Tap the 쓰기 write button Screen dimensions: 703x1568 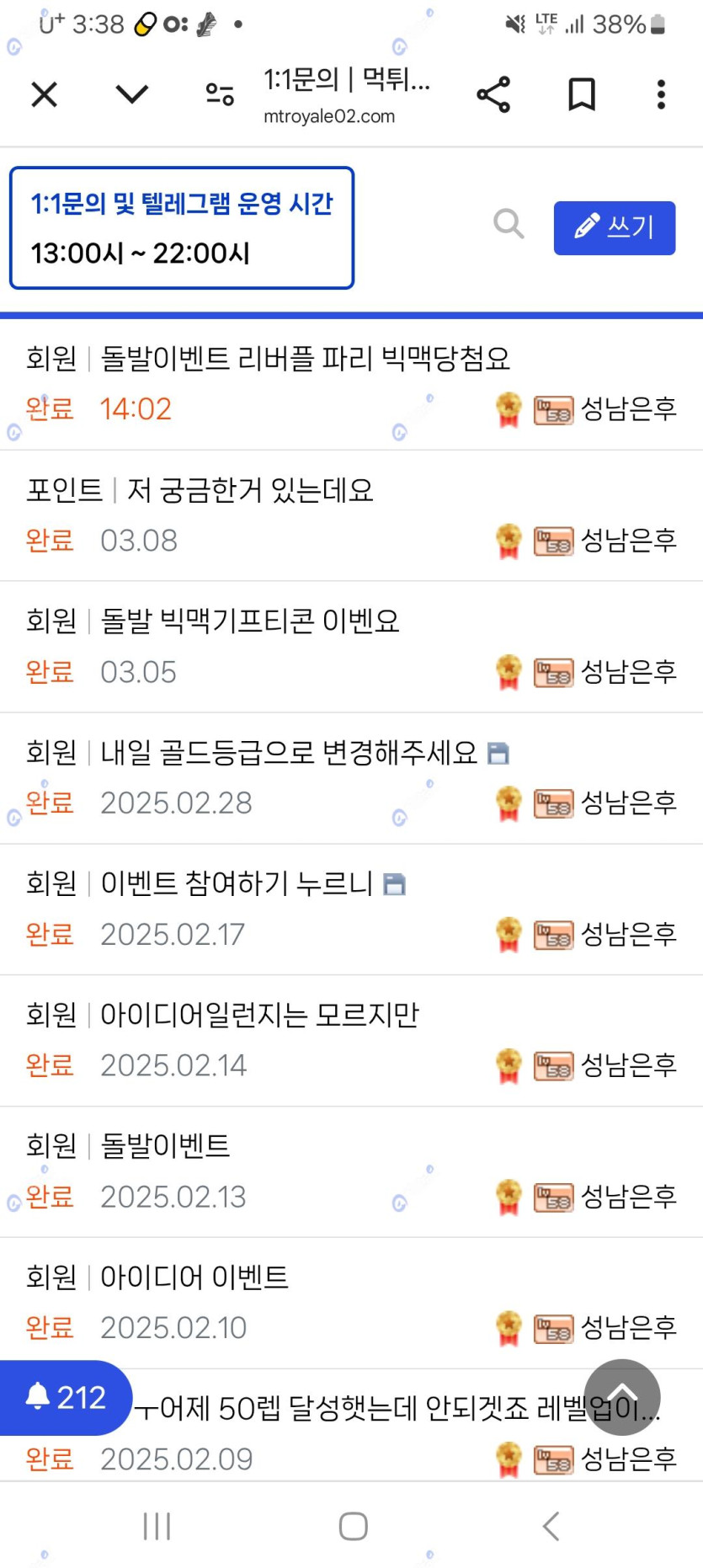[614, 227]
